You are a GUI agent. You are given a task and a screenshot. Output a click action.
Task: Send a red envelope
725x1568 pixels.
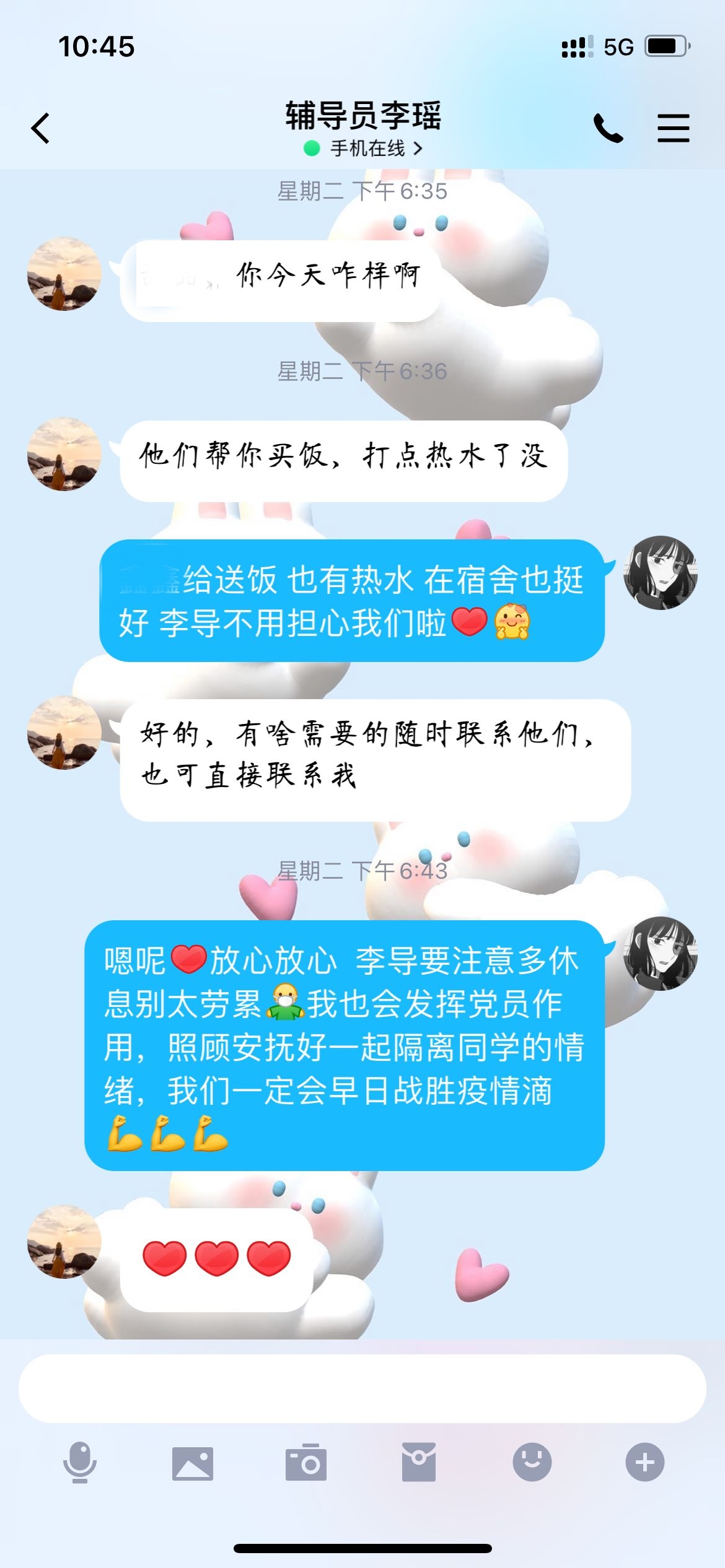[419, 1463]
